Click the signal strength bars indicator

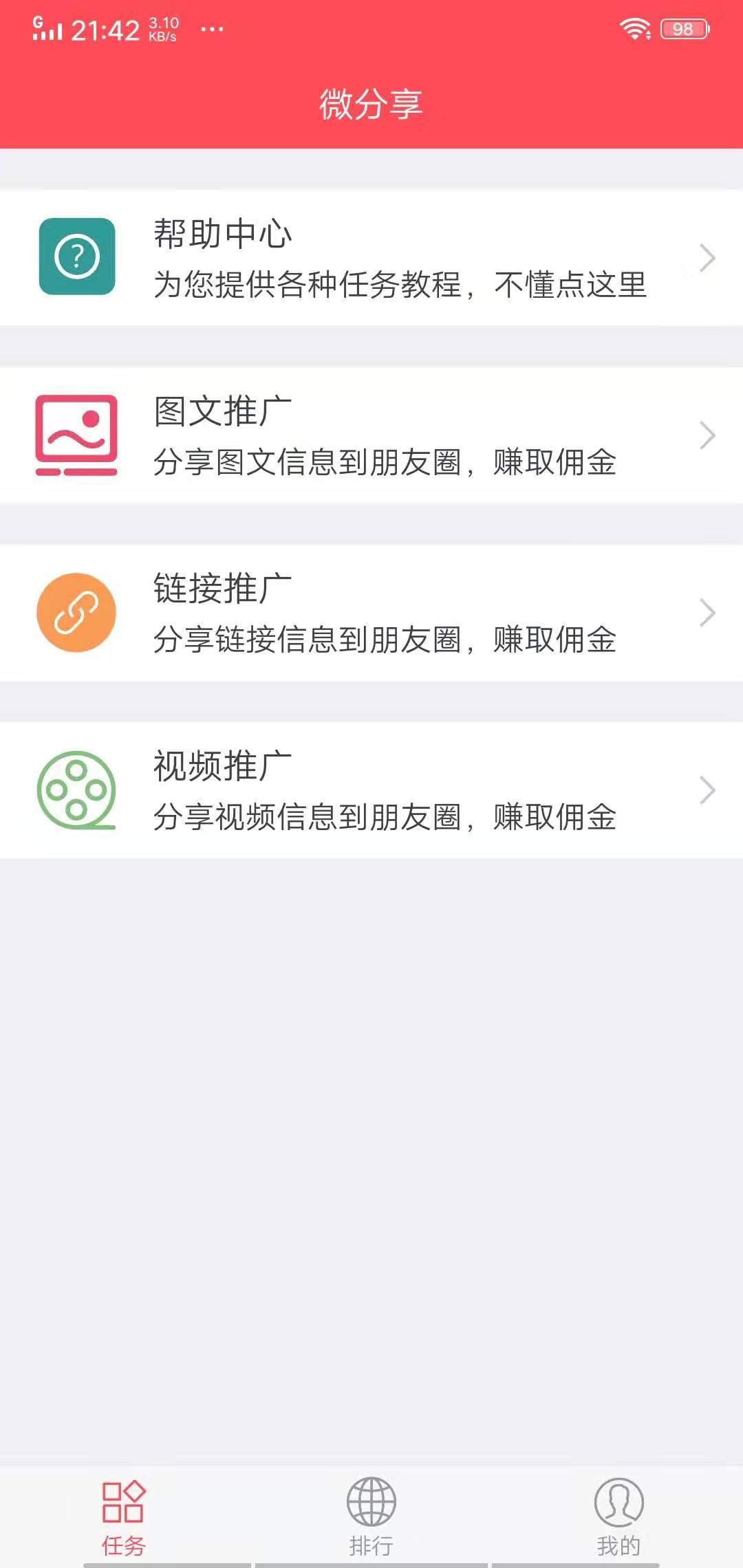pos(47,28)
